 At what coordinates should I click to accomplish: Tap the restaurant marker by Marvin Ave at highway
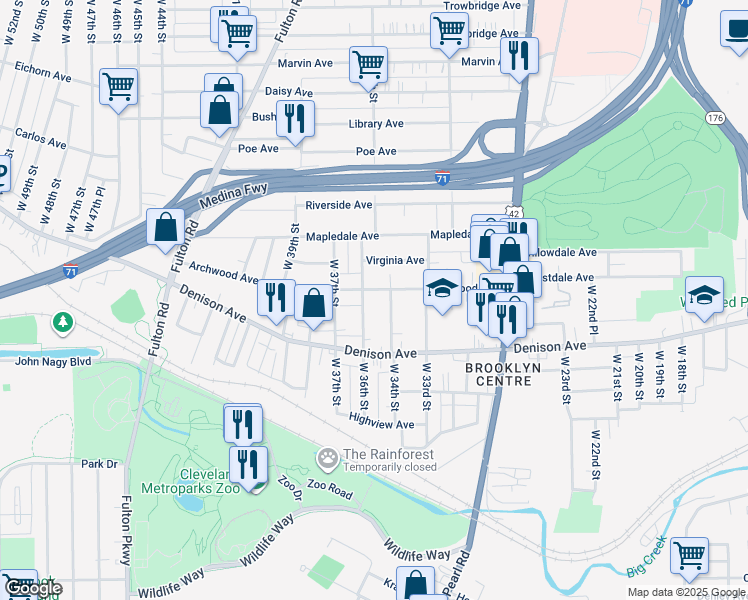click(x=519, y=56)
